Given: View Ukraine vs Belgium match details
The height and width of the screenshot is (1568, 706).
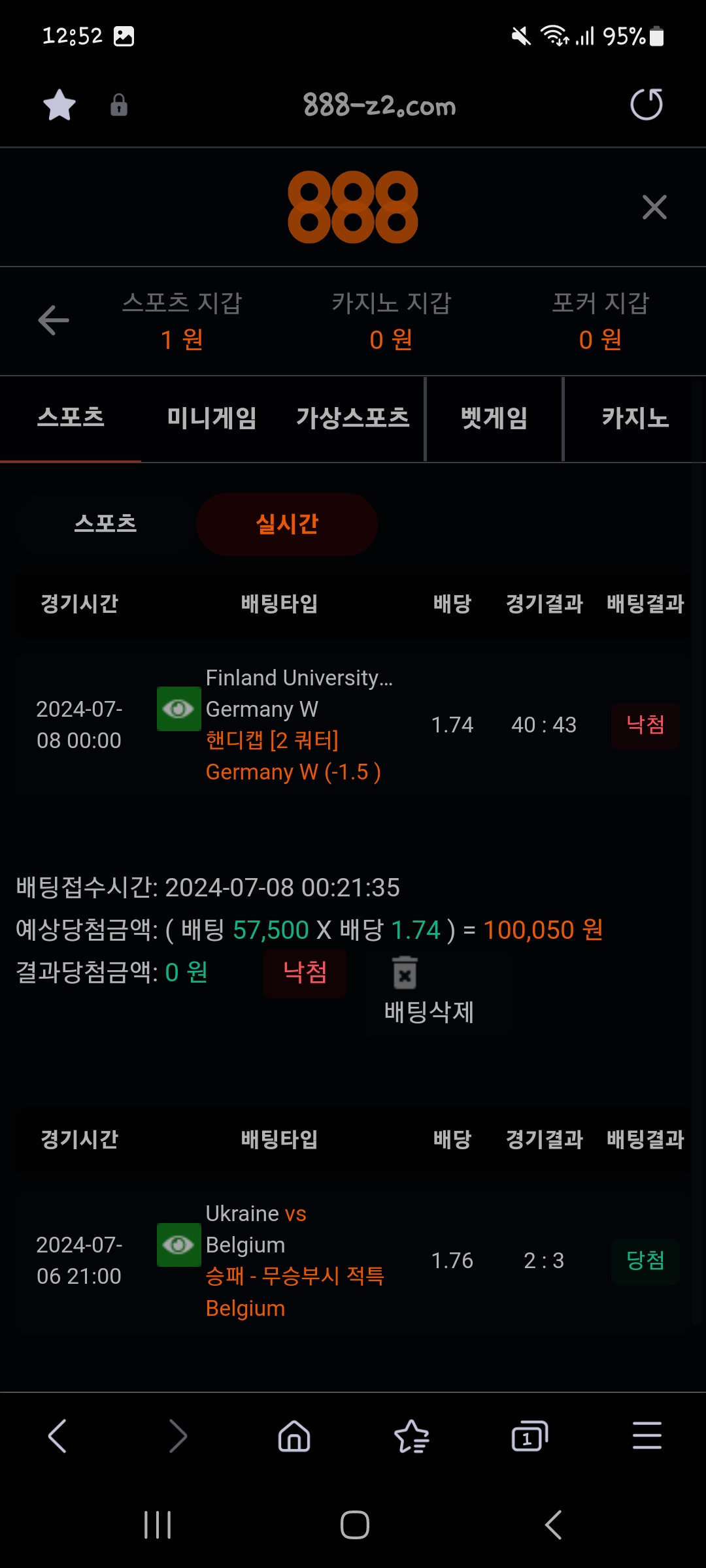Looking at the screenshot, I should point(178,1245).
